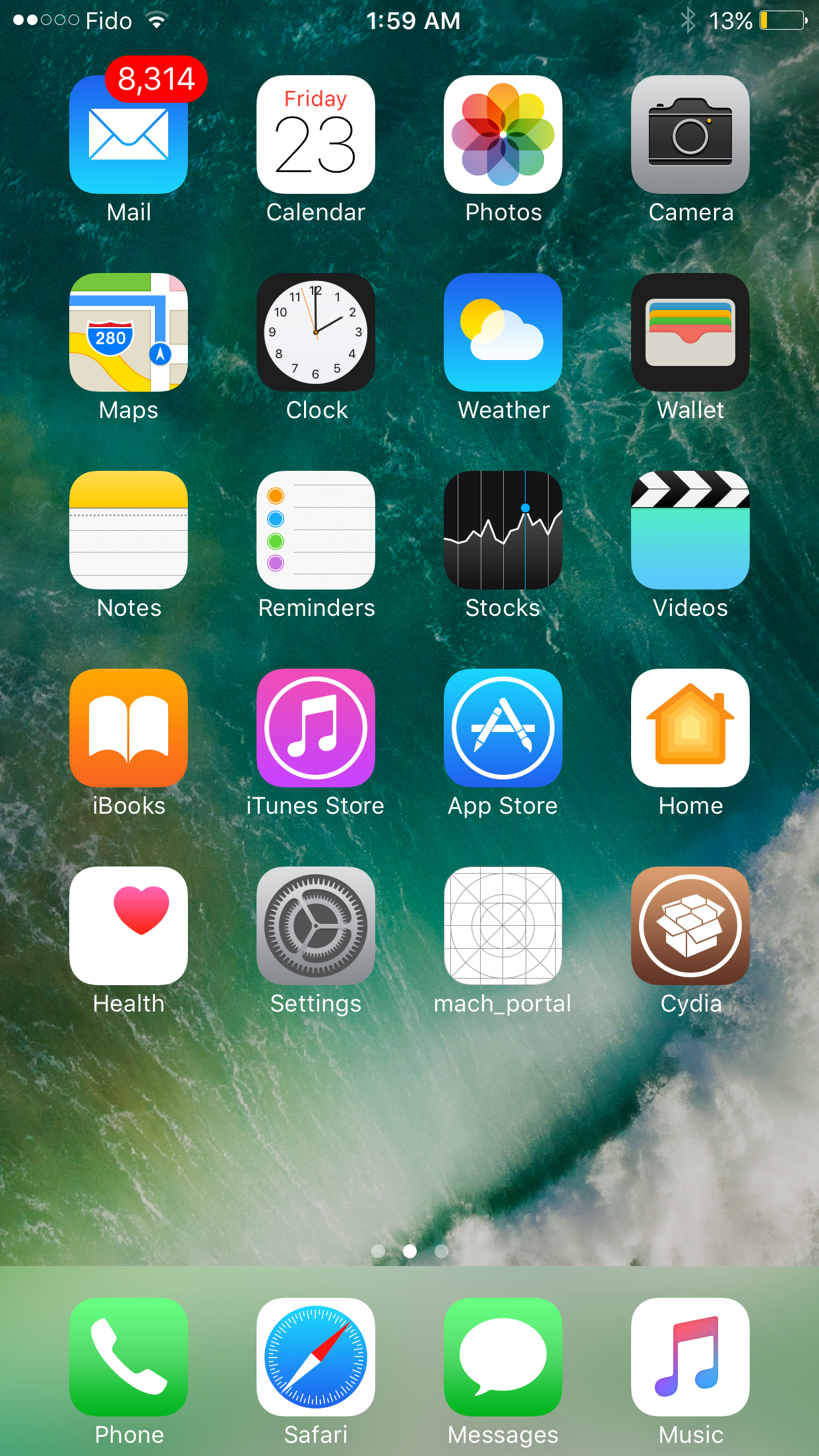Screen dimensions: 819x1456
Task: Open iBooks
Action: point(129,728)
